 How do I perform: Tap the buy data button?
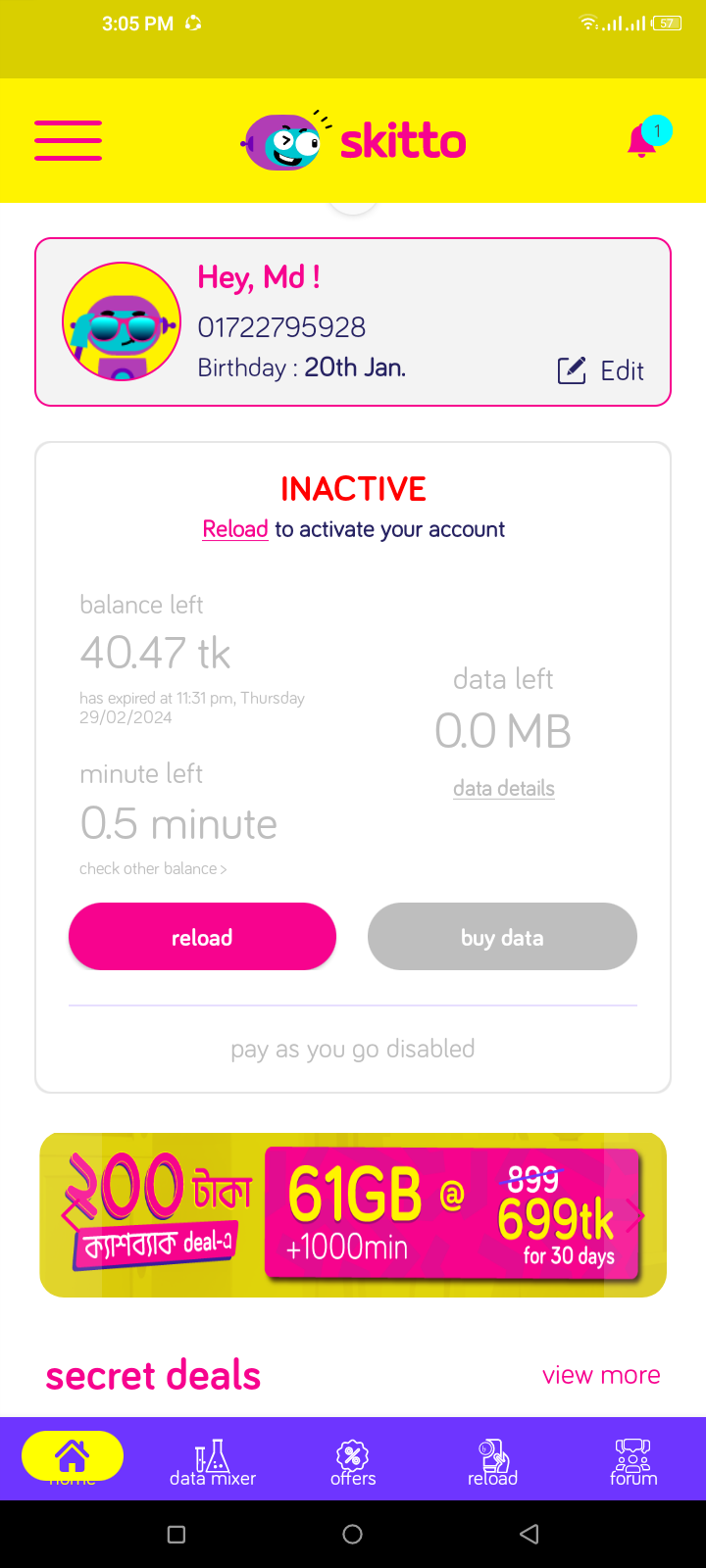point(502,937)
